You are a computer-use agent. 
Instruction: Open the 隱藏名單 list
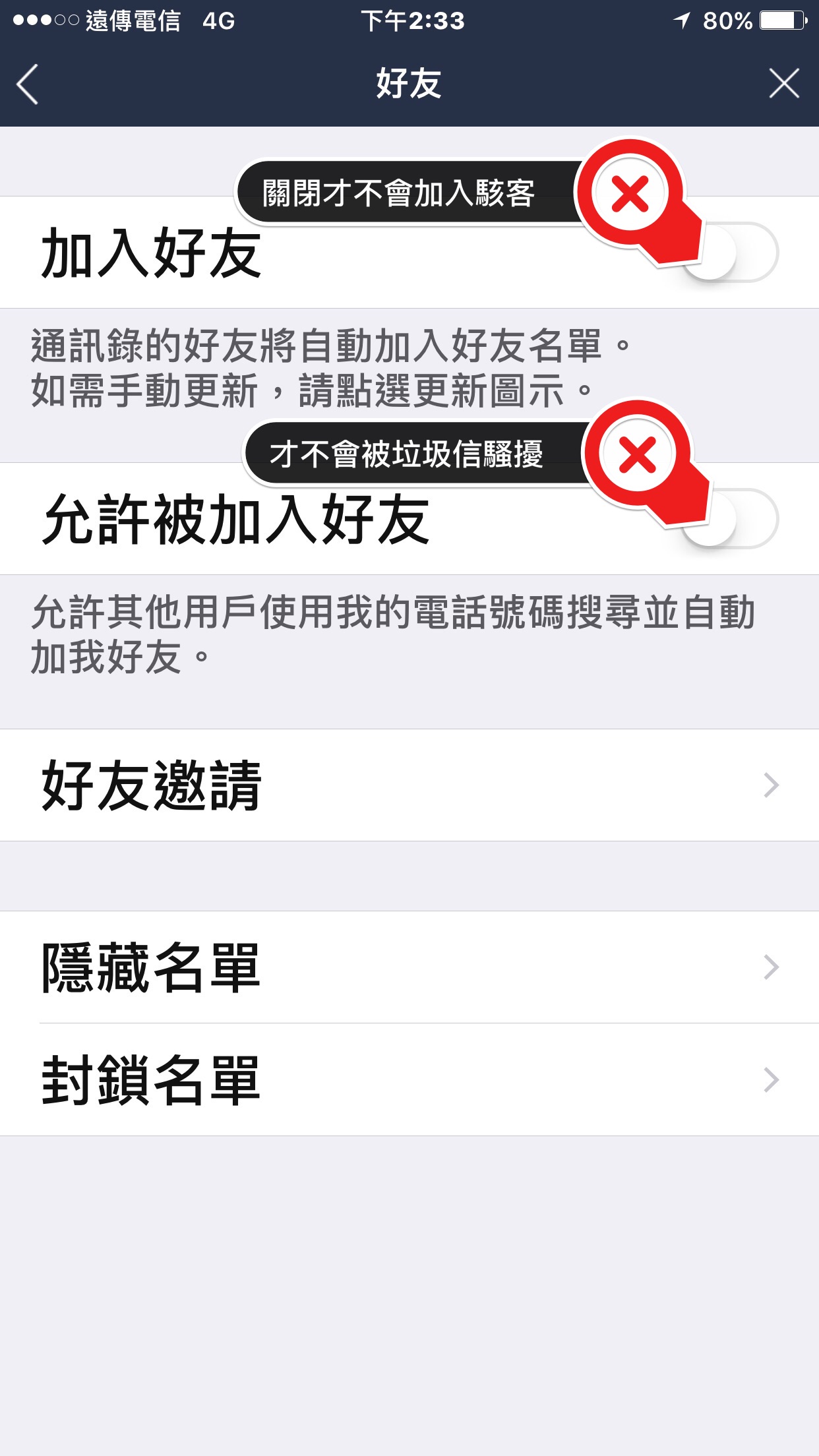(409, 967)
